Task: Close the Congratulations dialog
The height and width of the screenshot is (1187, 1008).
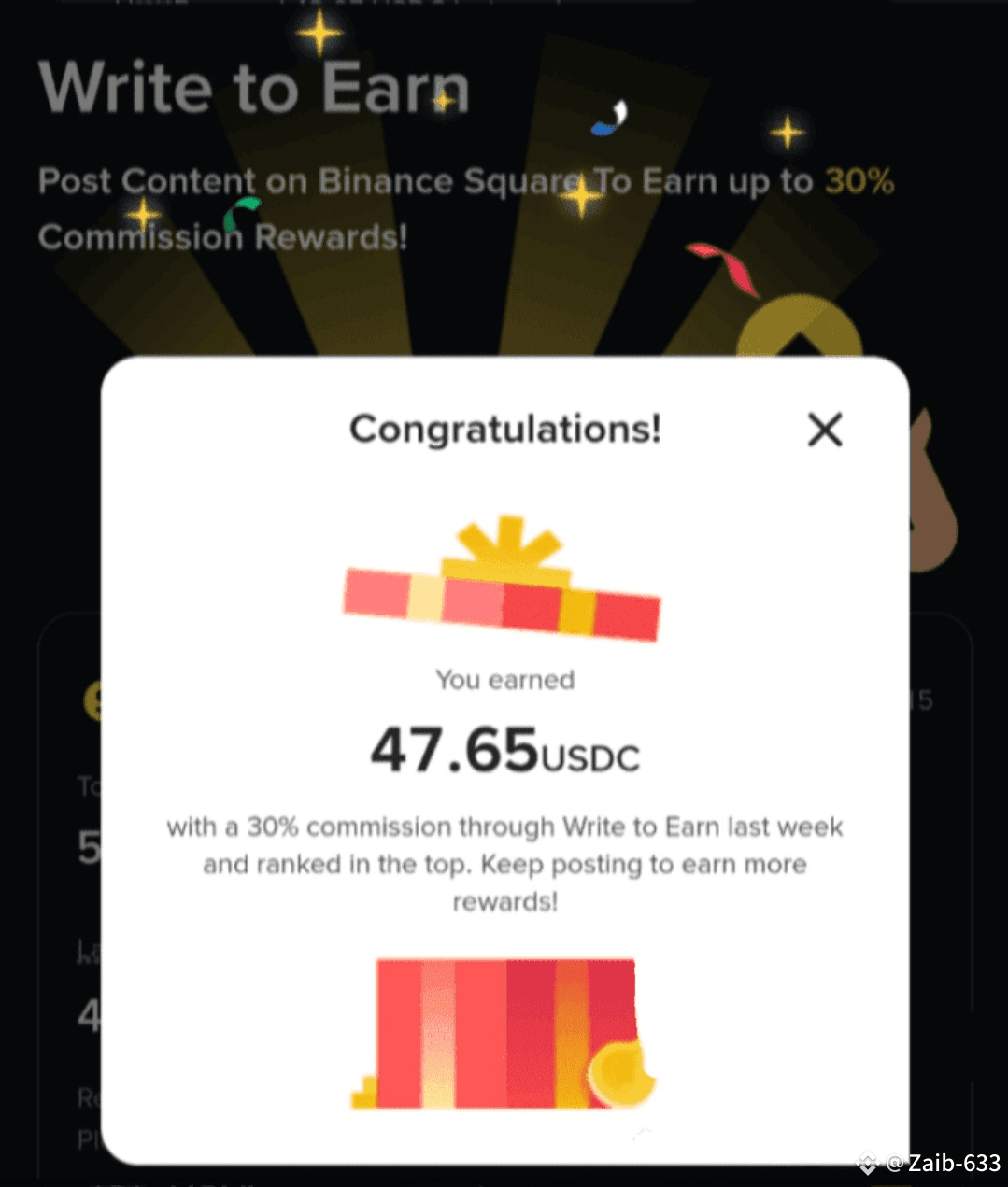Action: tap(824, 431)
